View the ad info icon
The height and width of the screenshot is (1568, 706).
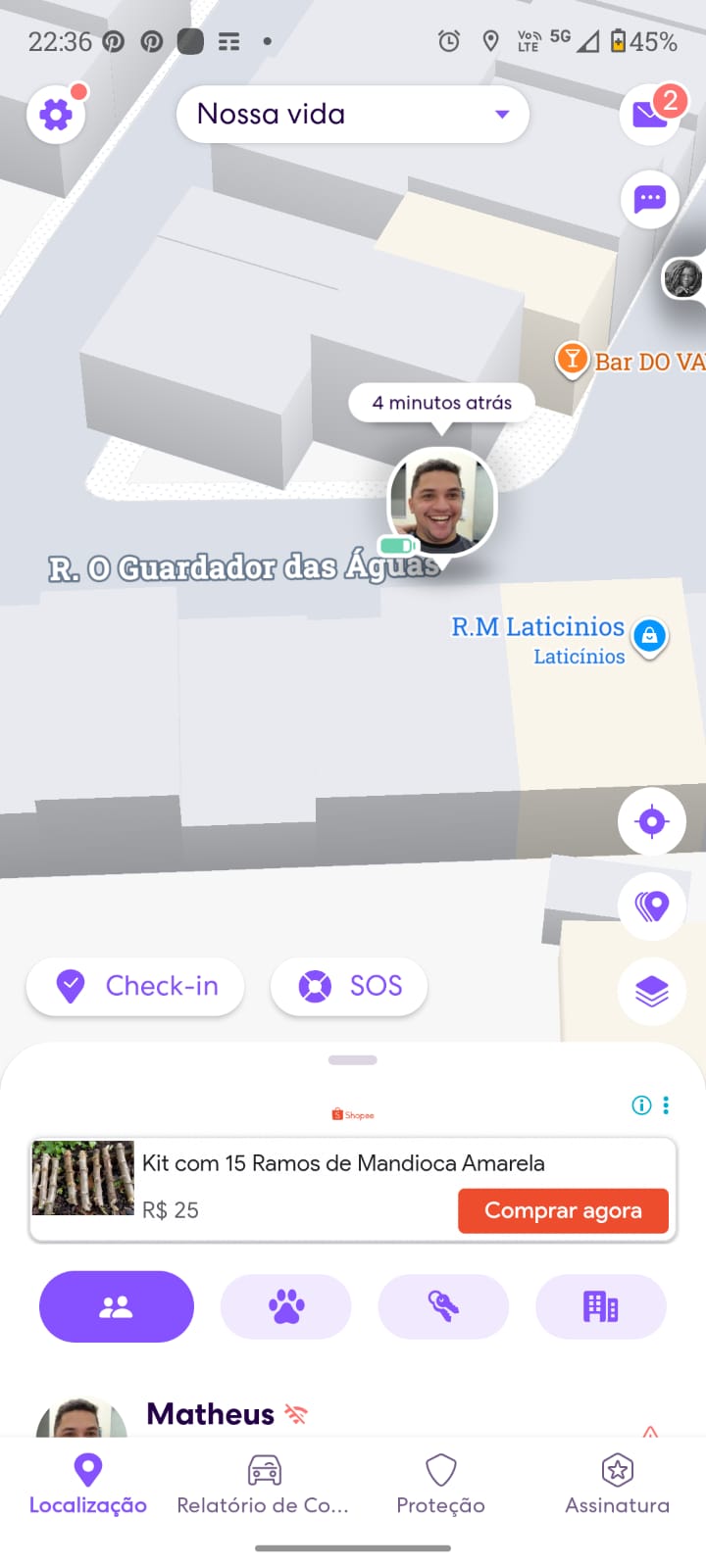(x=641, y=1105)
